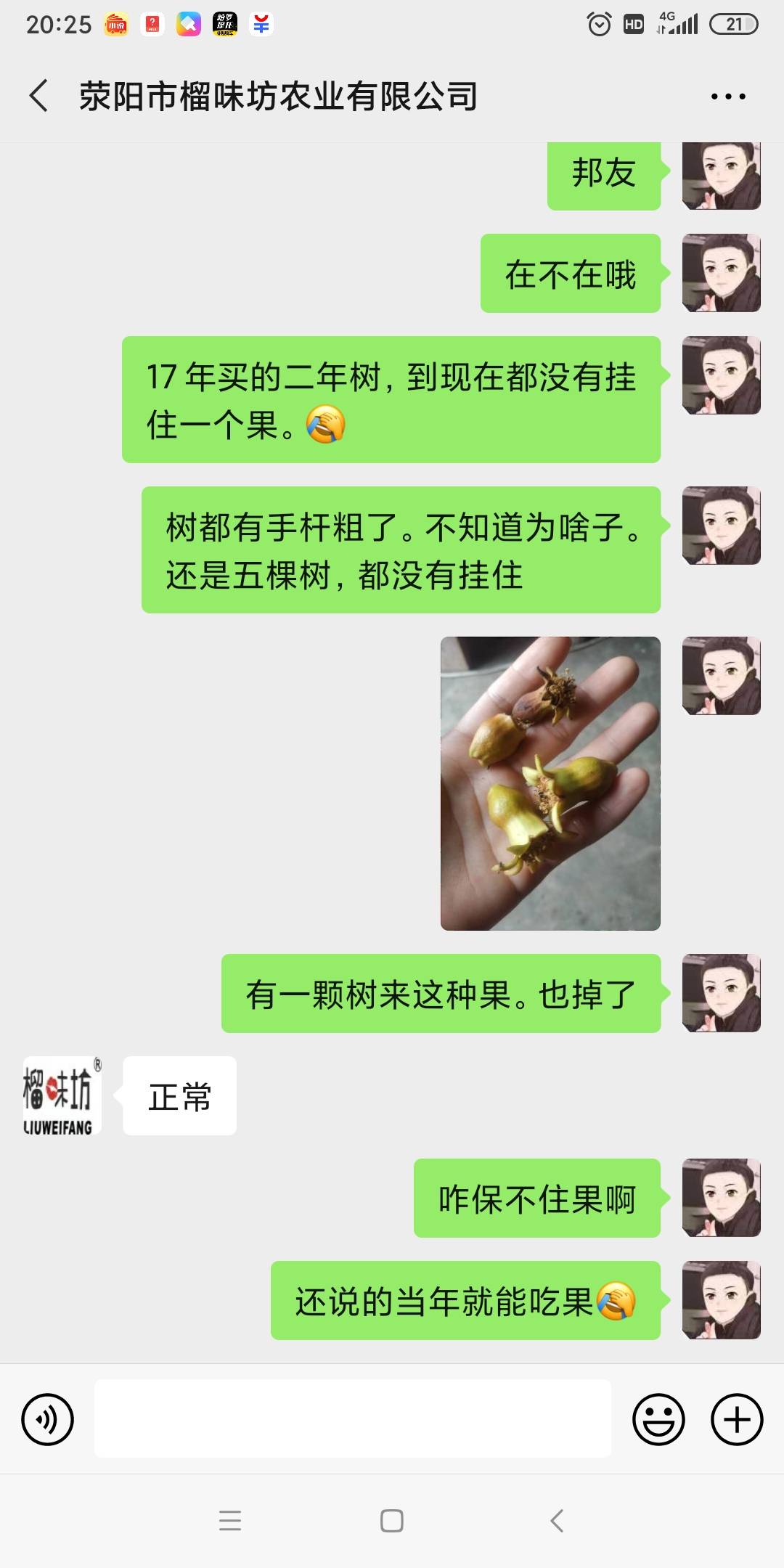Tap the 榴味坊 contact avatar

[x=62, y=1095]
